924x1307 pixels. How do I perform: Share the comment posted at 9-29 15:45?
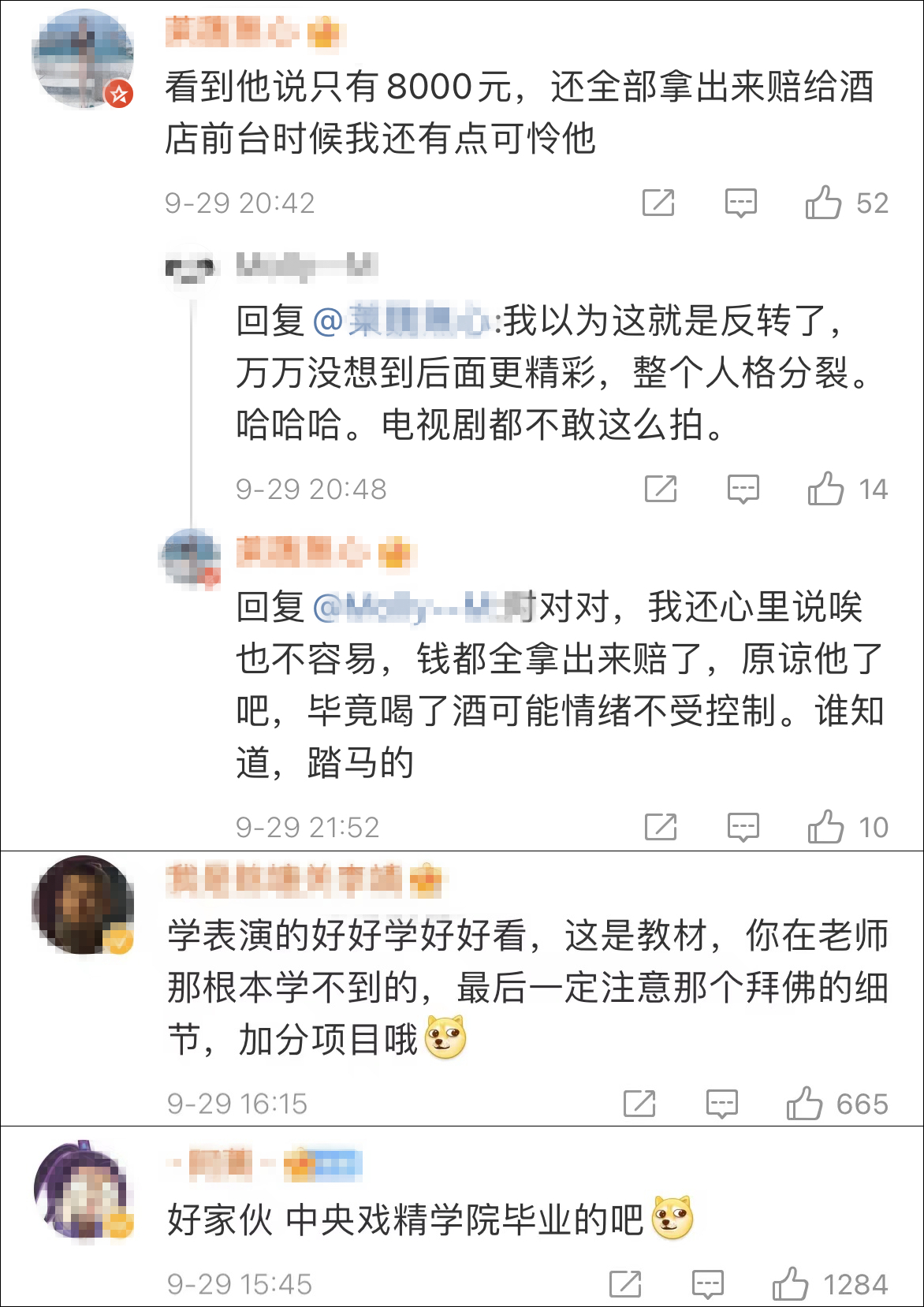(x=625, y=1284)
